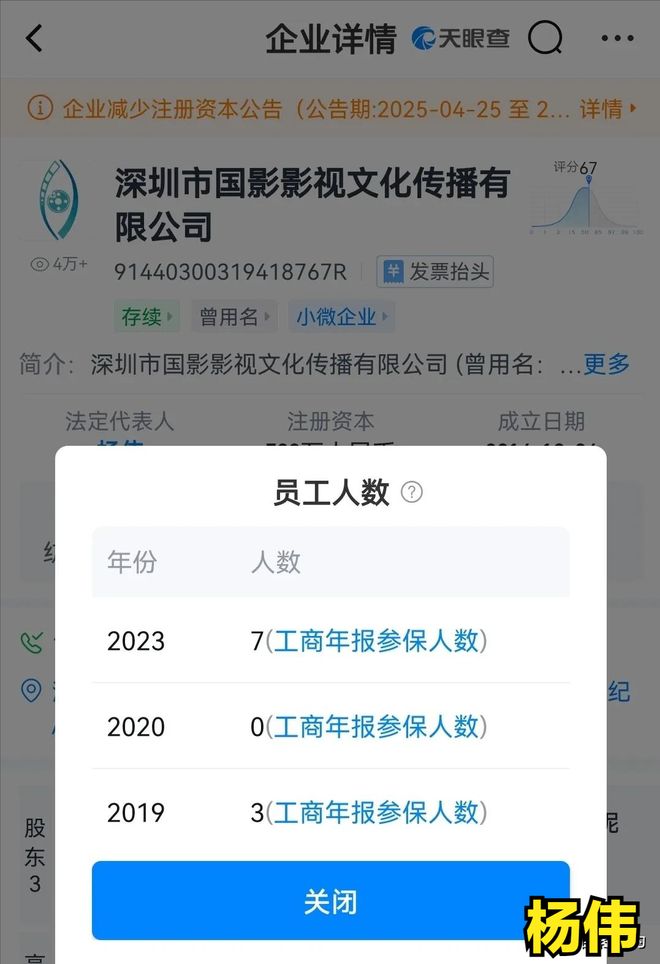Close the 员工人数 dialog with 关闭
The width and height of the screenshot is (660, 964).
[330, 901]
